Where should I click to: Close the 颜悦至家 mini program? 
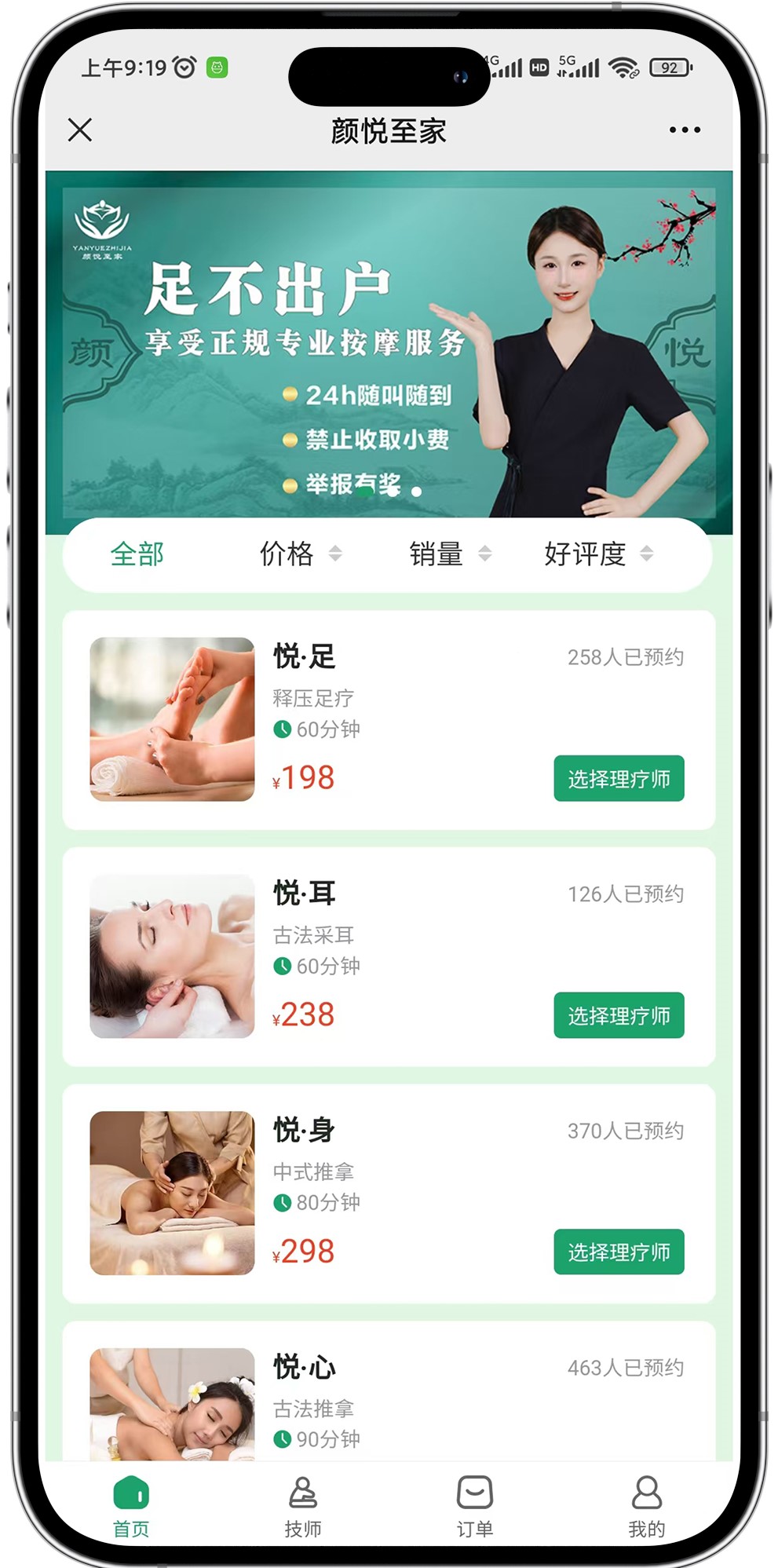click(x=80, y=130)
